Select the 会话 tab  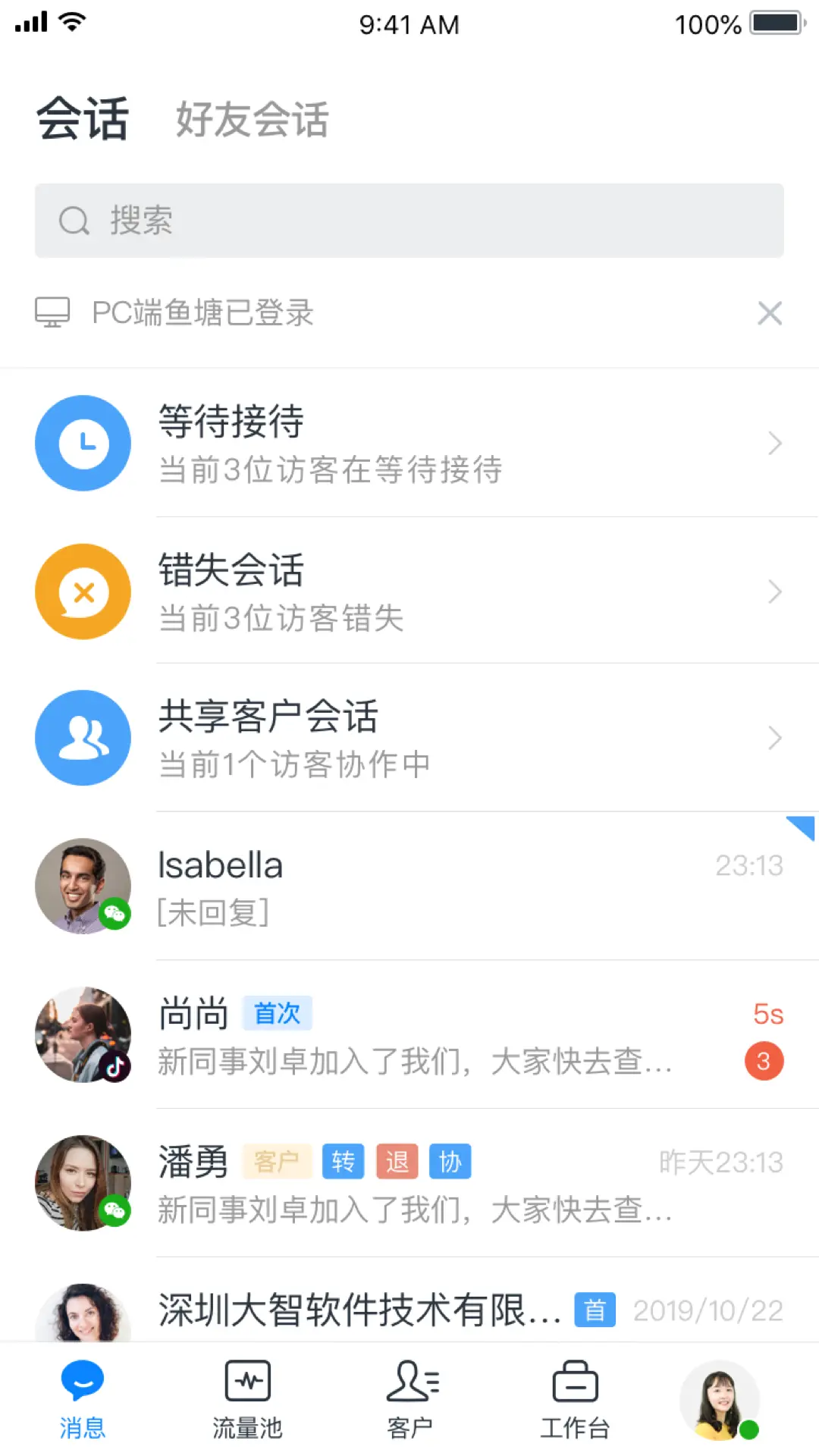click(x=83, y=118)
